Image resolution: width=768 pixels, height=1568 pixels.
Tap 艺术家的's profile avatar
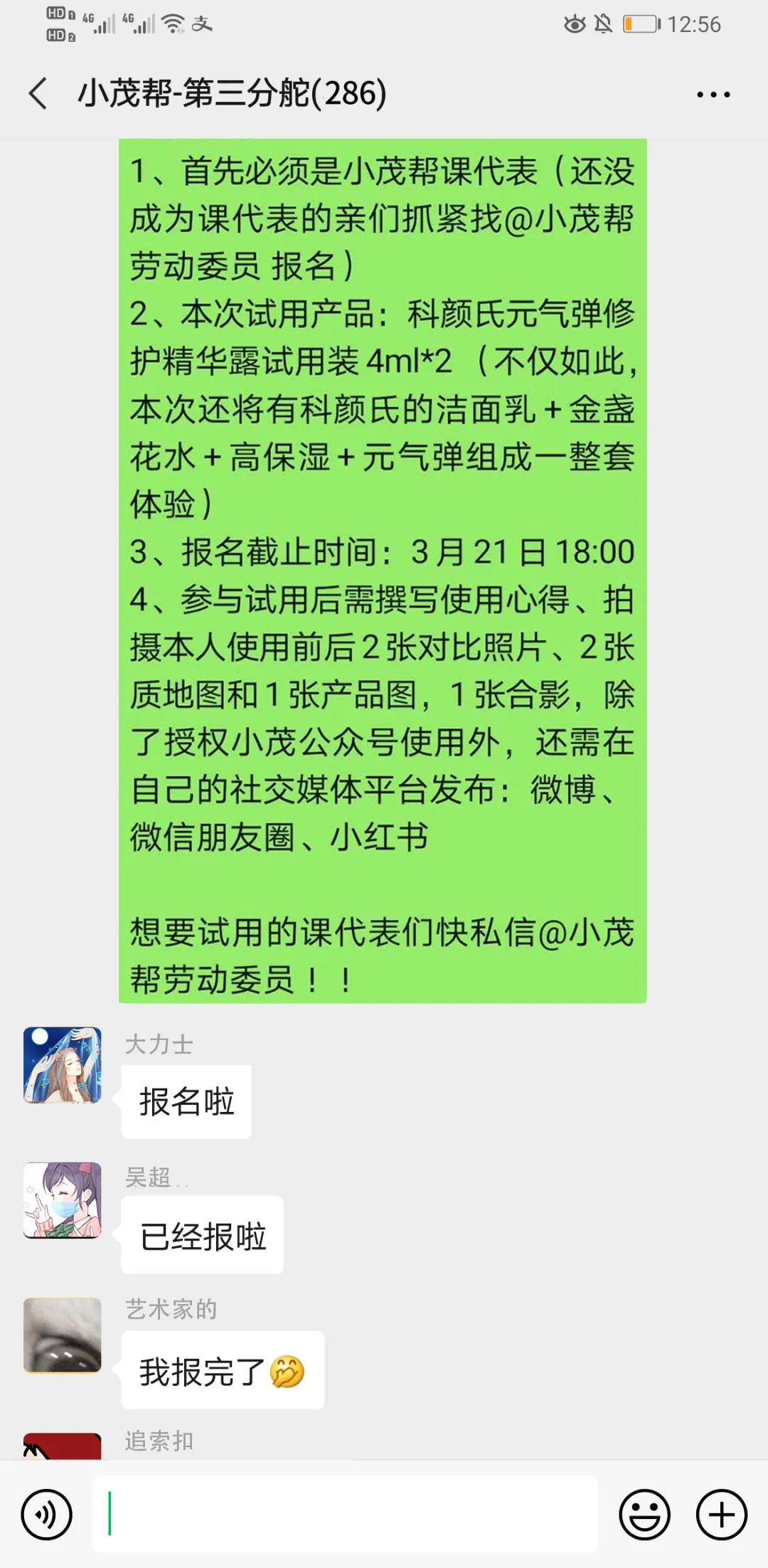(62, 1336)
